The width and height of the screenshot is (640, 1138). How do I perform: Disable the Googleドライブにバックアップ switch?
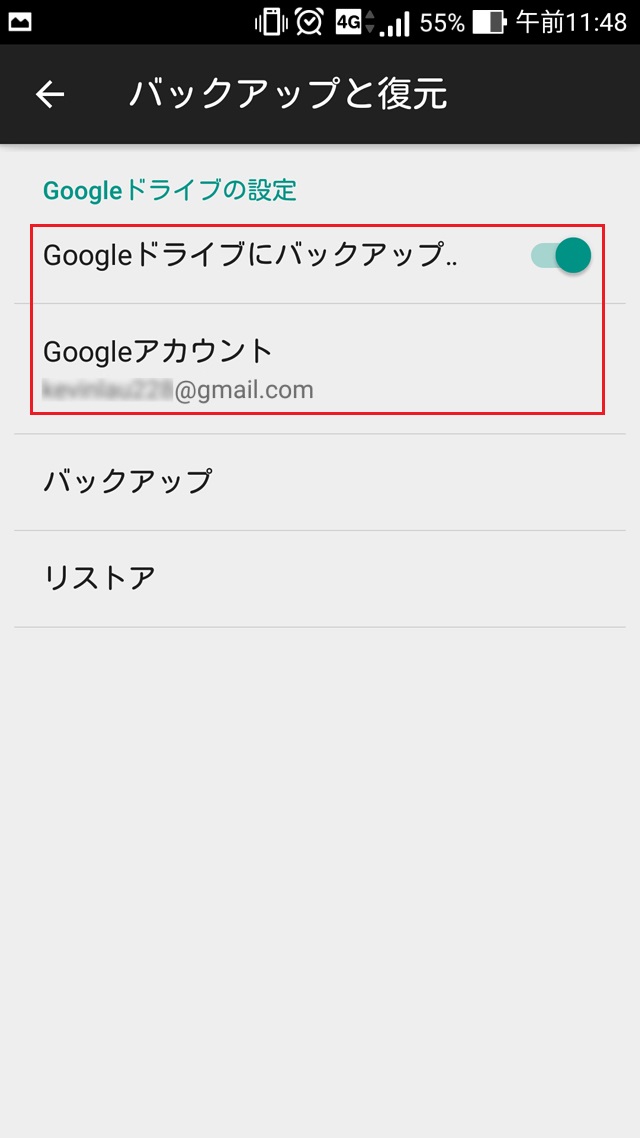pyautogui.click(x=561, y=256)
